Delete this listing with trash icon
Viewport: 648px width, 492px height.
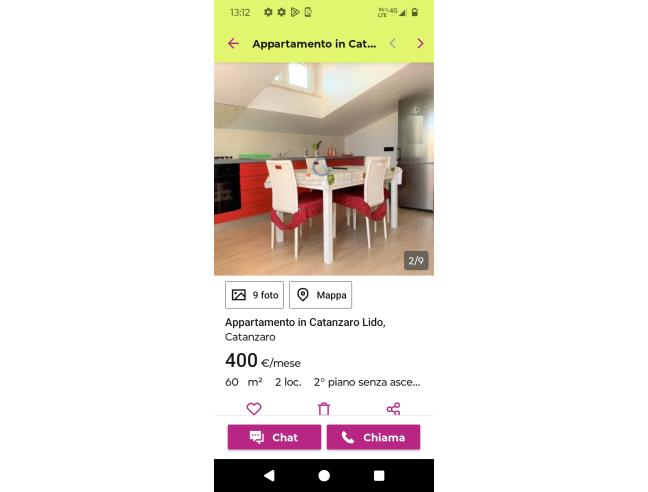pos(324,408)
